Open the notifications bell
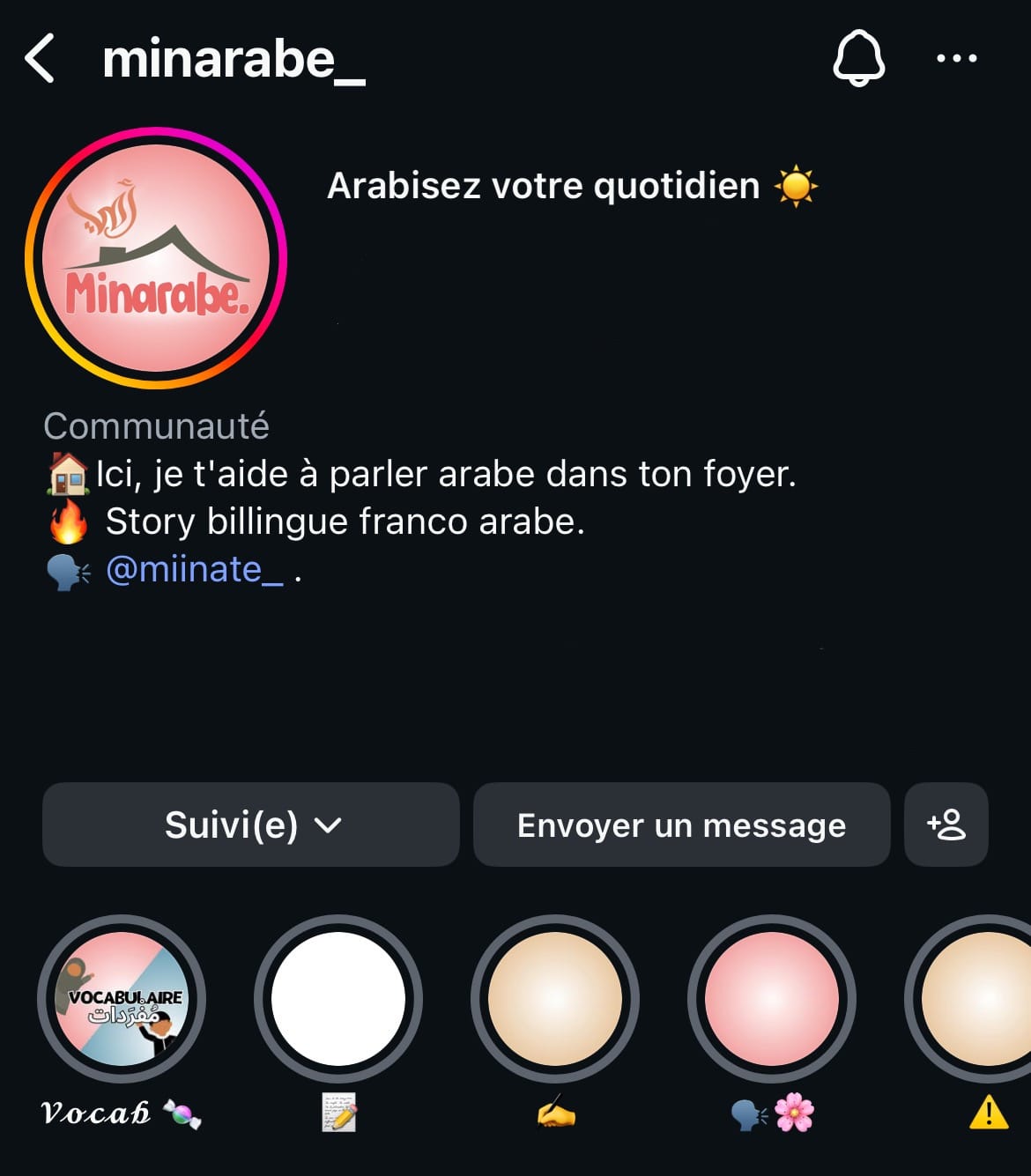The height and width of the screenshot is (1176, 1031). coord(858,59)
